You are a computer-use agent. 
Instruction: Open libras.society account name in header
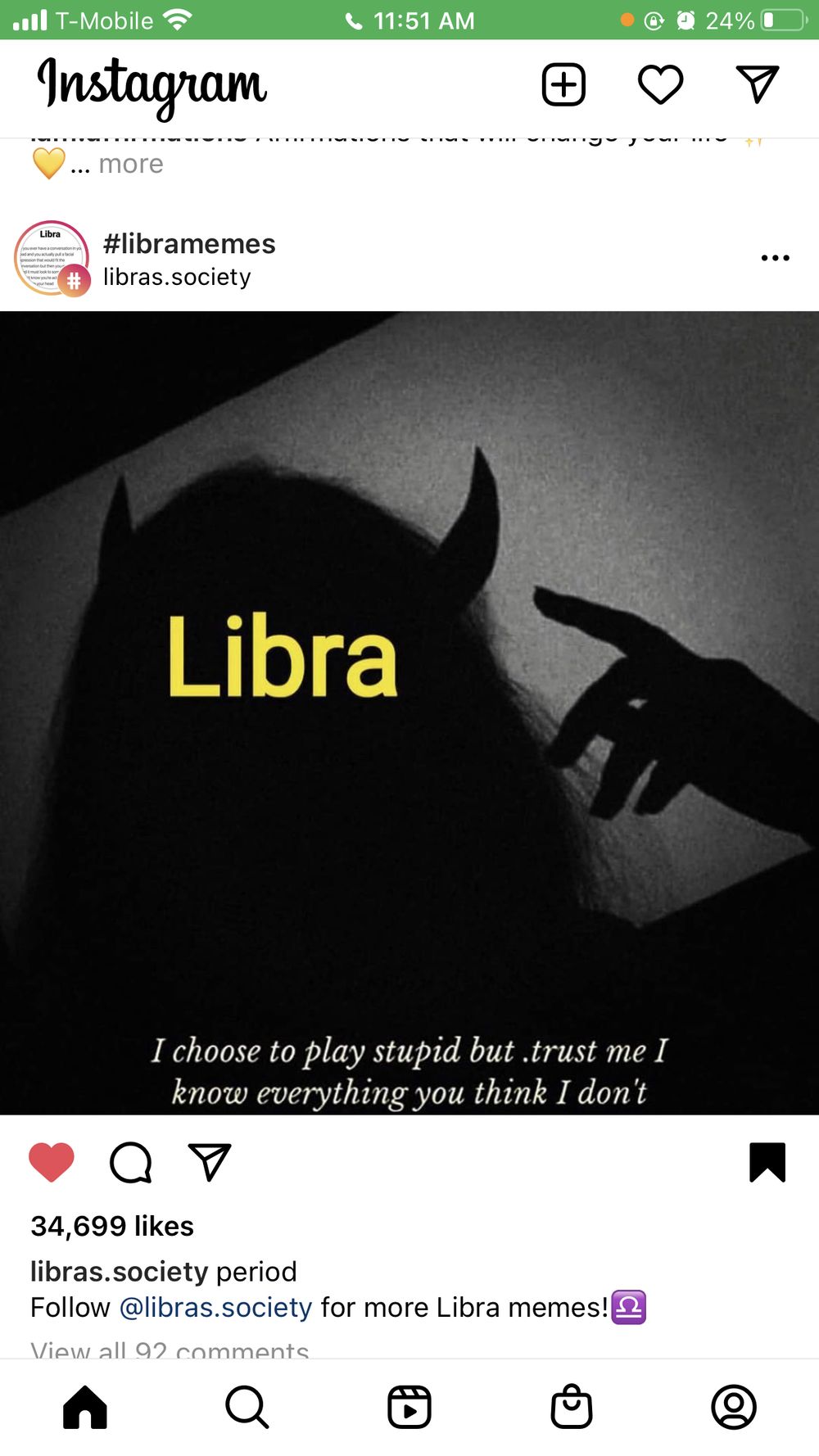click(x=177, y=277)
